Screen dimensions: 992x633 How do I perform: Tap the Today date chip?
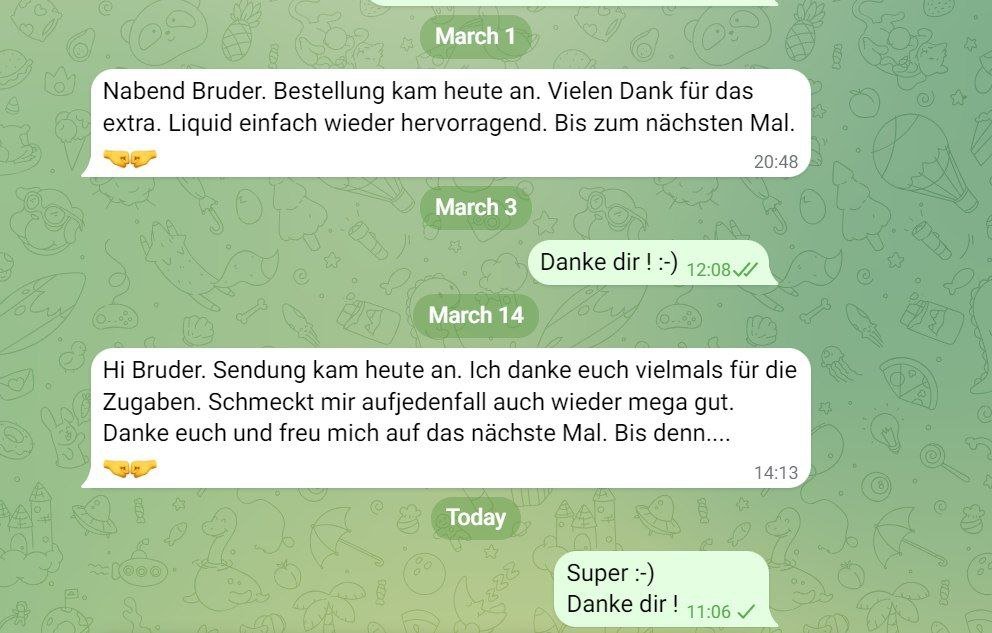click(x=475, y=518)
